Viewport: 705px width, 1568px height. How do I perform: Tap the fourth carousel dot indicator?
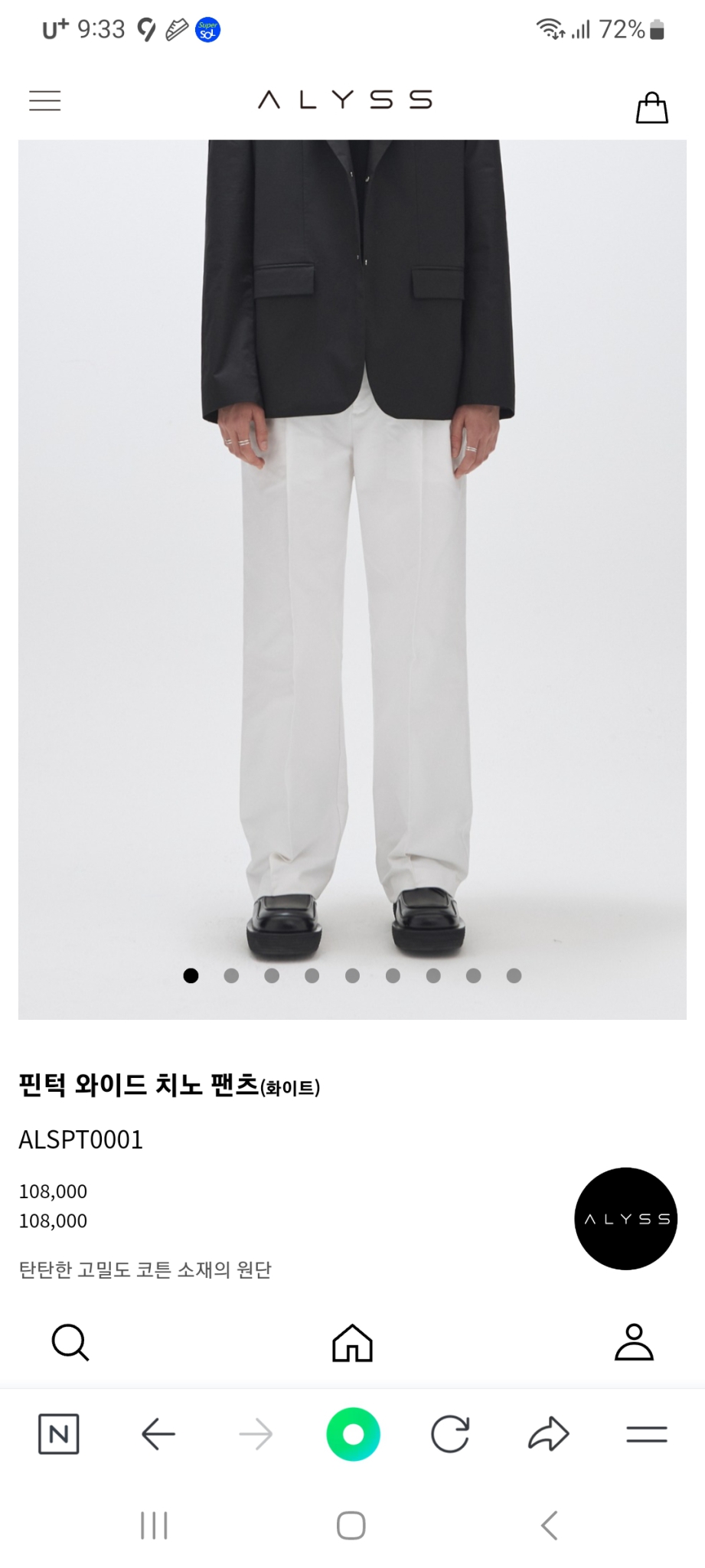point(312,975)
